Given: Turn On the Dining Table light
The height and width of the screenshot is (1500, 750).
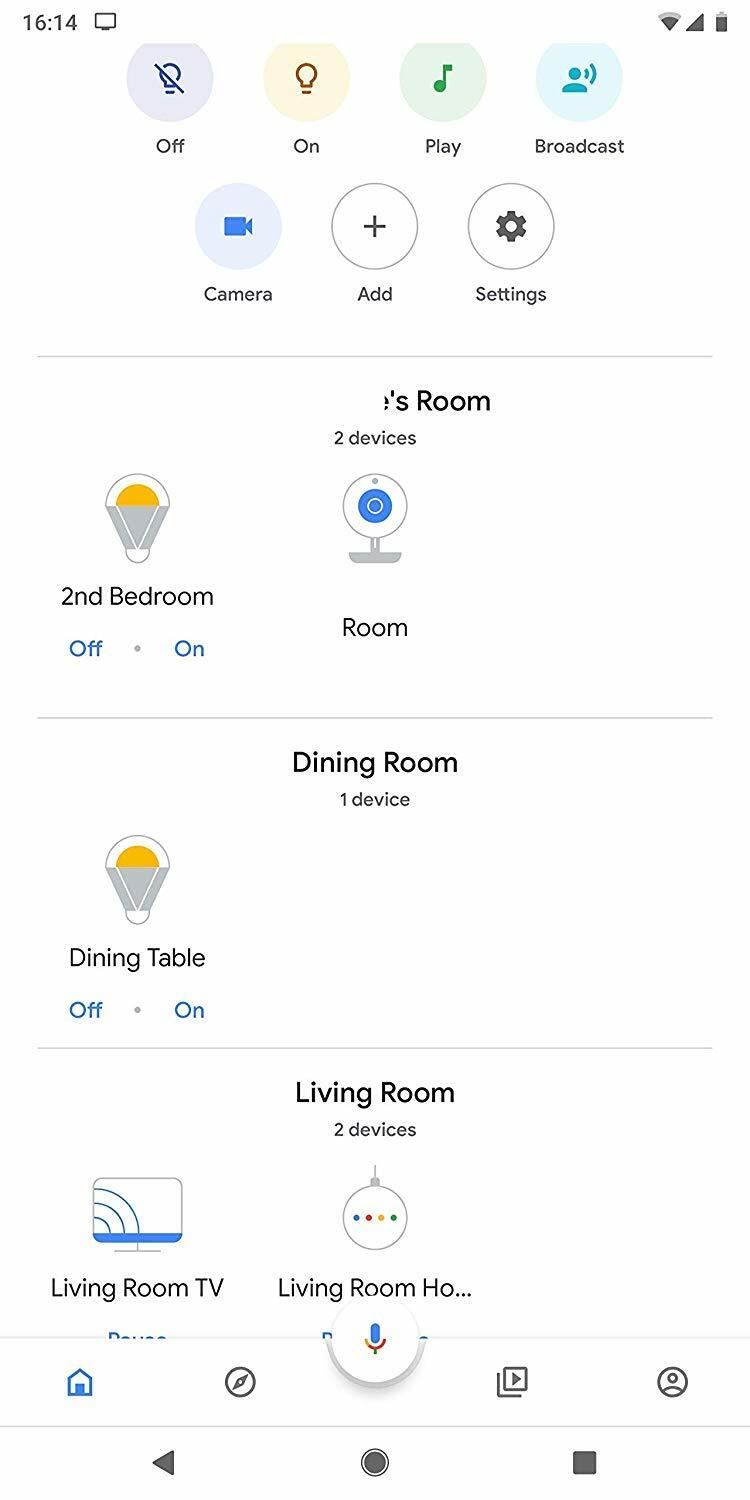Looking at the screenshot, I should [x=189, y=1010].
